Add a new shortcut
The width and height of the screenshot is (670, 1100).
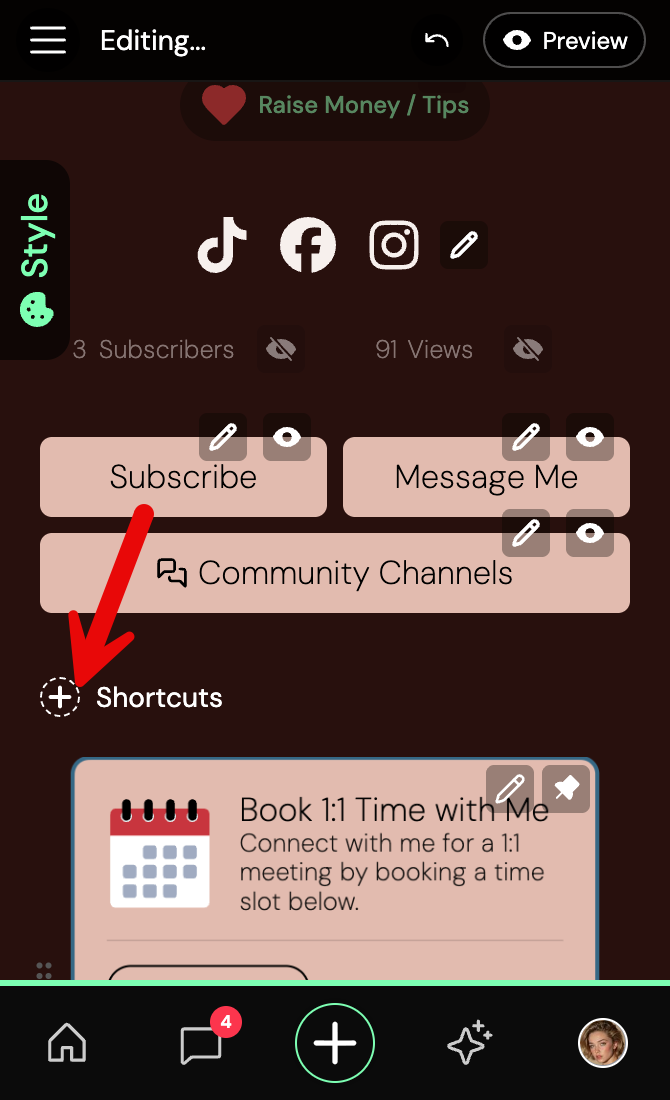60,697
